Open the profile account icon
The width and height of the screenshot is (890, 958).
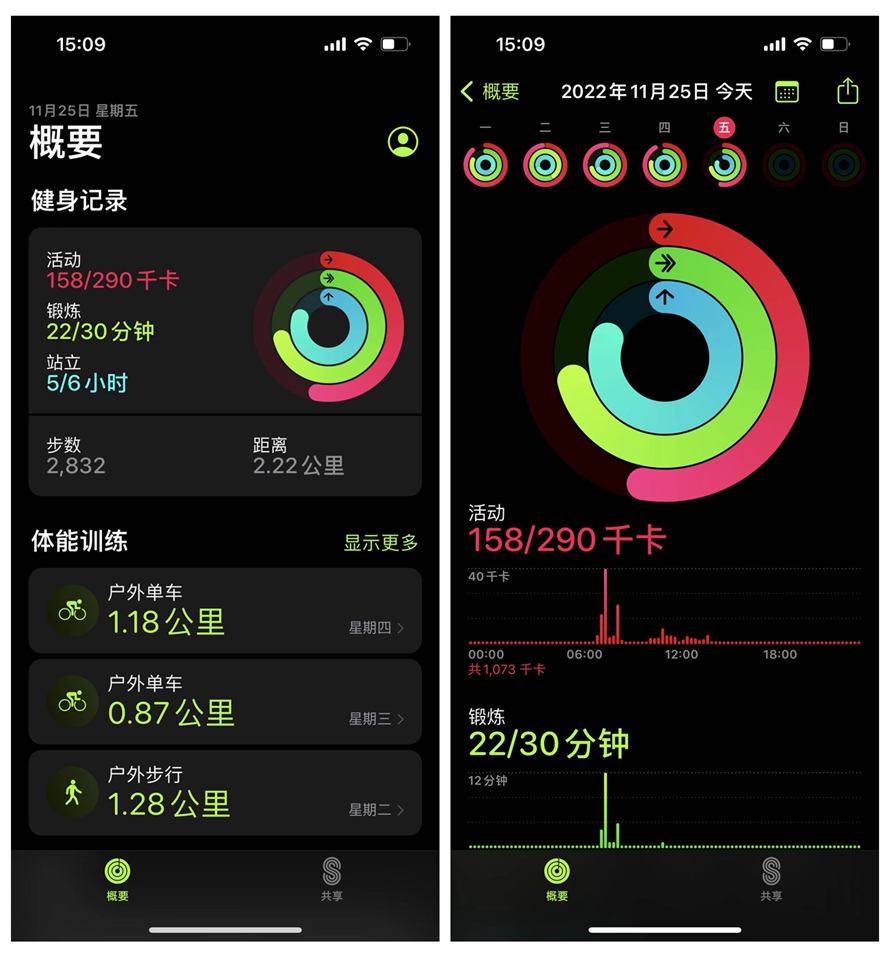click(403, 142)
